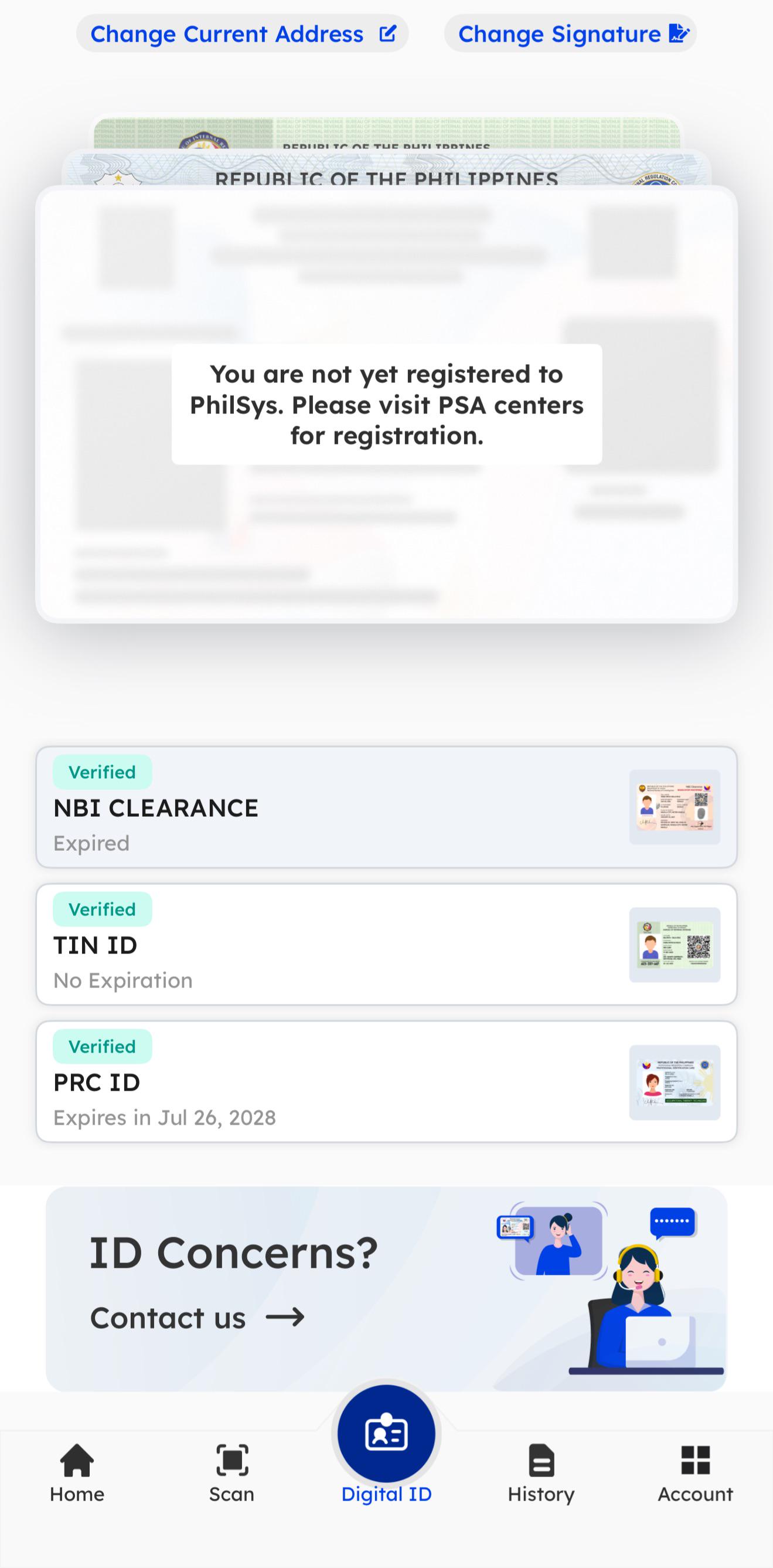Open Change Signature
Image resolution: width=773 pixels, height=1568 pixels.
click(x=570, y=33)
